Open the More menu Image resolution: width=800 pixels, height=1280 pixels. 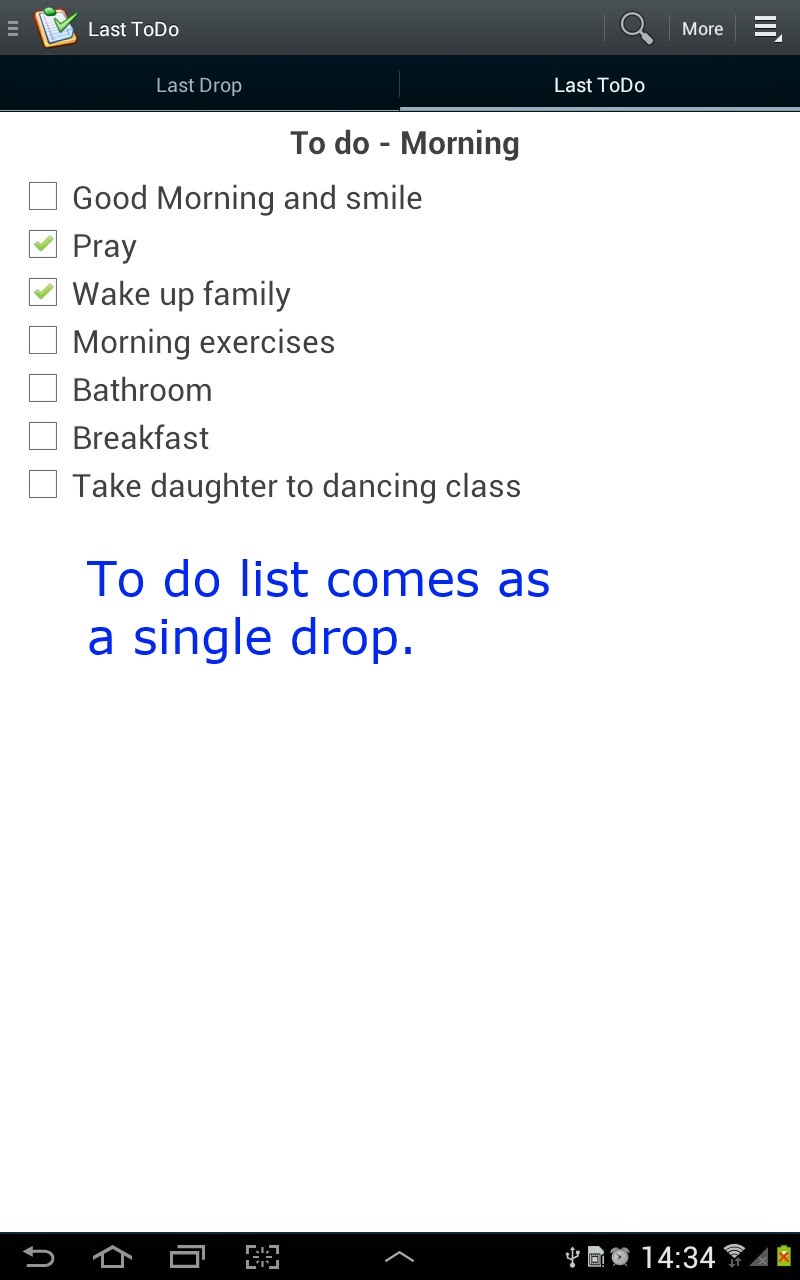(x=701, y=28)
